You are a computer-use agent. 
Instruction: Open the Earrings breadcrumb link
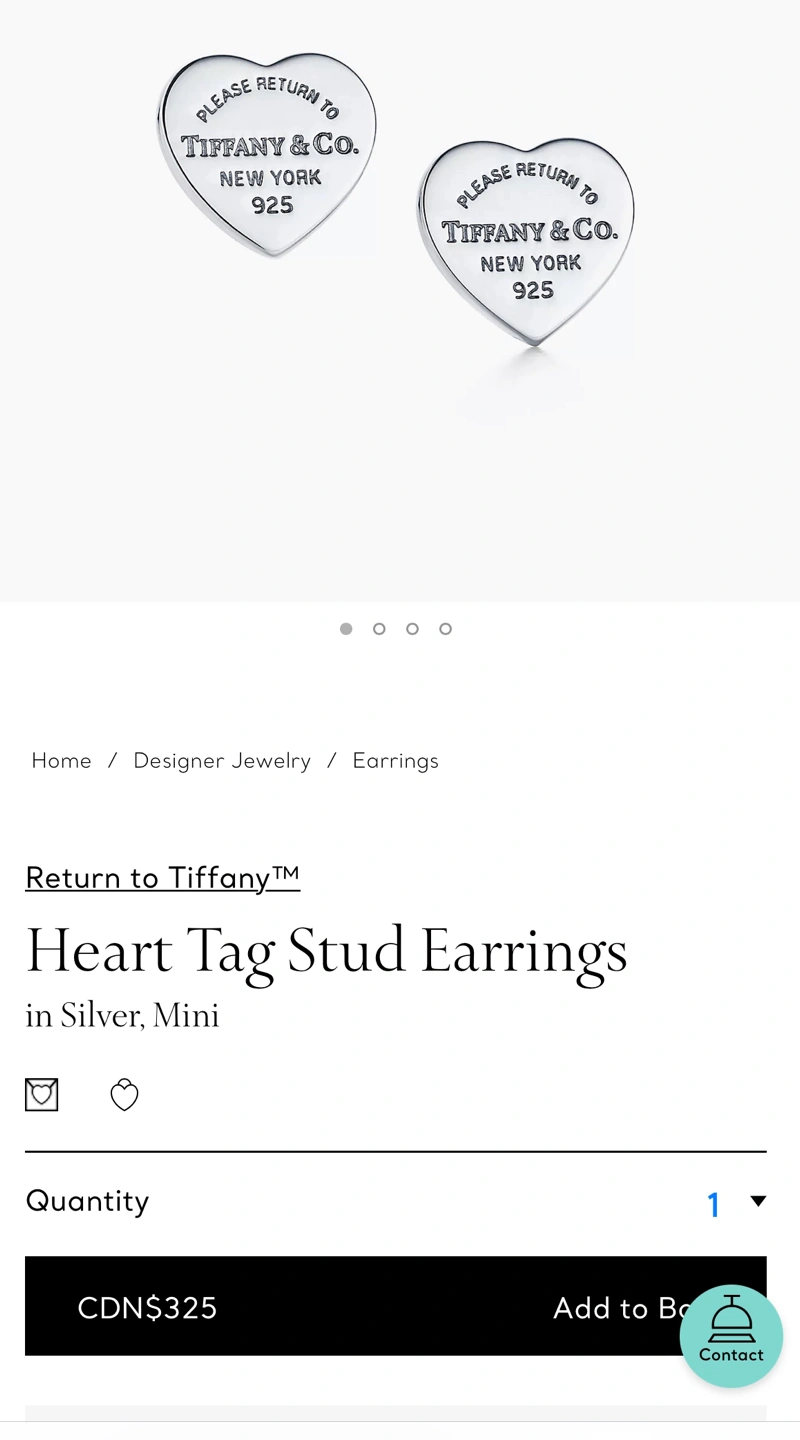(x=395, y=761)
